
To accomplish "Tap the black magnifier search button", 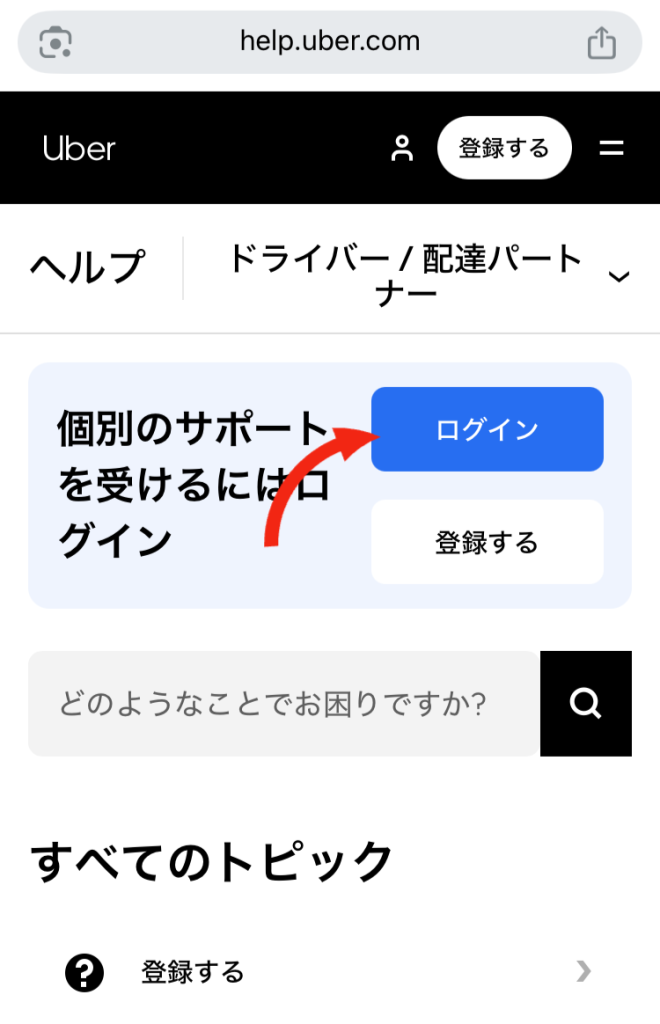I will [x=586, y=704].
